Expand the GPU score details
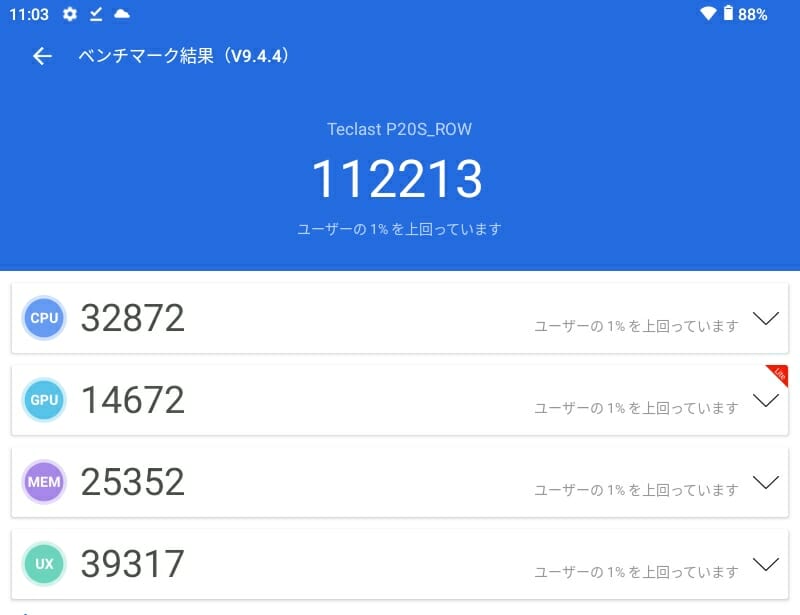 tap(765, 400)
